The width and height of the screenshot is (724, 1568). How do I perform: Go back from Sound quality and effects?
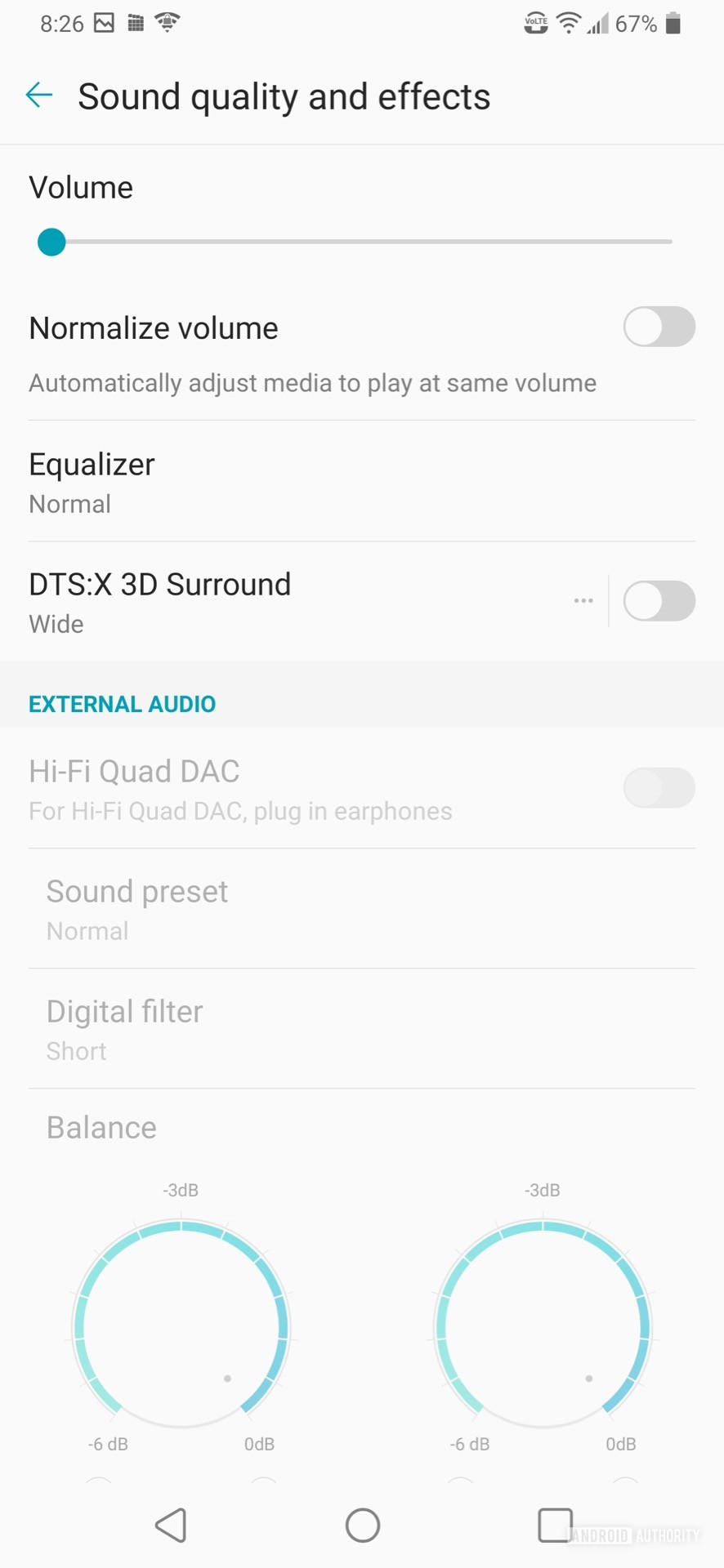click(38, 96)
